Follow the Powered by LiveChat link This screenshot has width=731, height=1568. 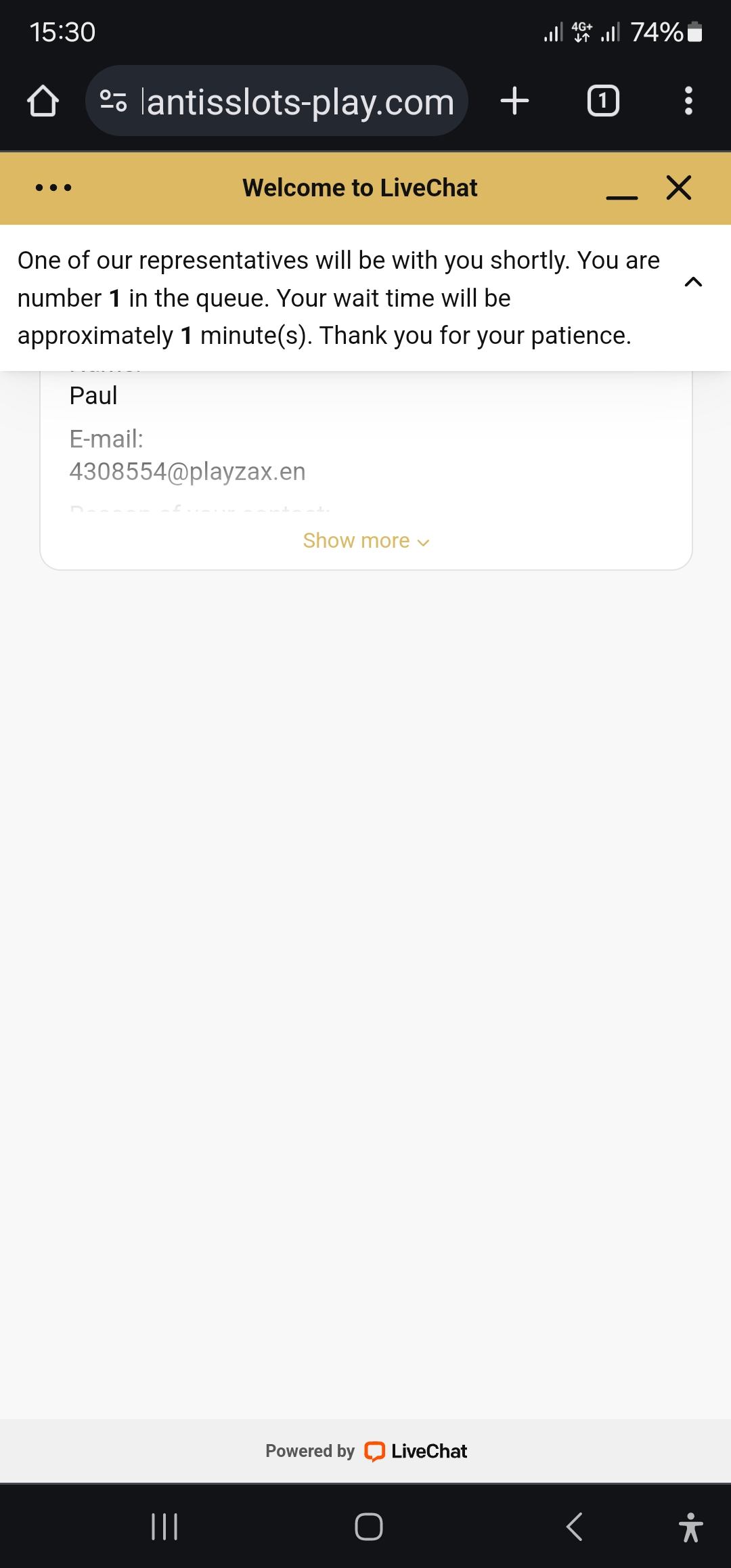point(366,1451)
